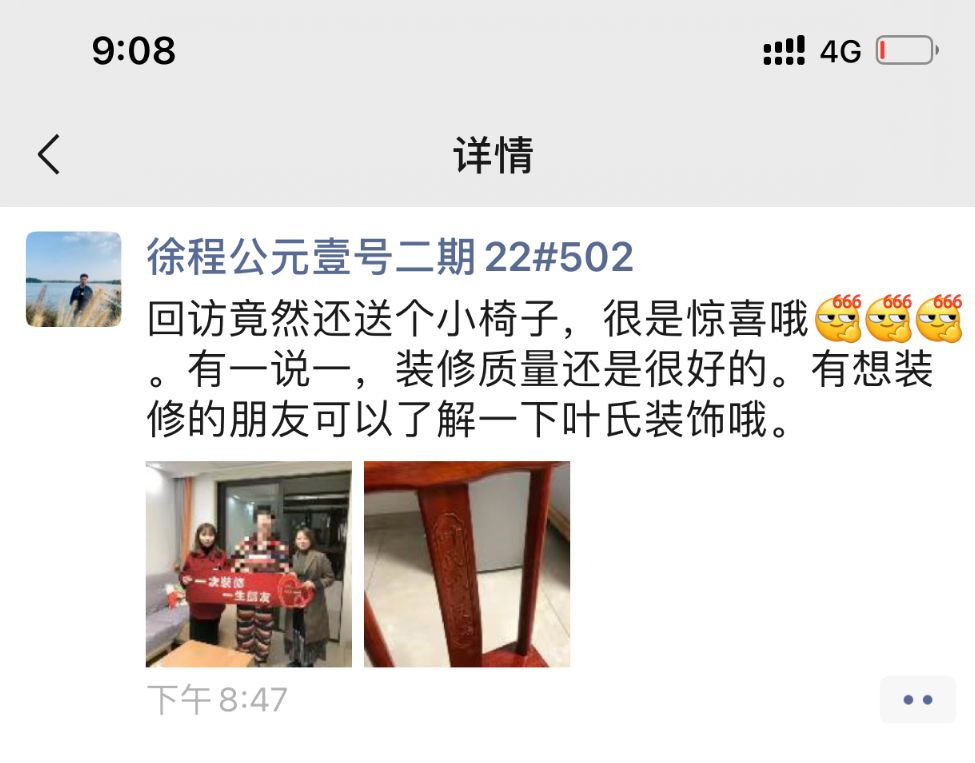
Task: Go back from the 详情 page
Action: point(49,155)
